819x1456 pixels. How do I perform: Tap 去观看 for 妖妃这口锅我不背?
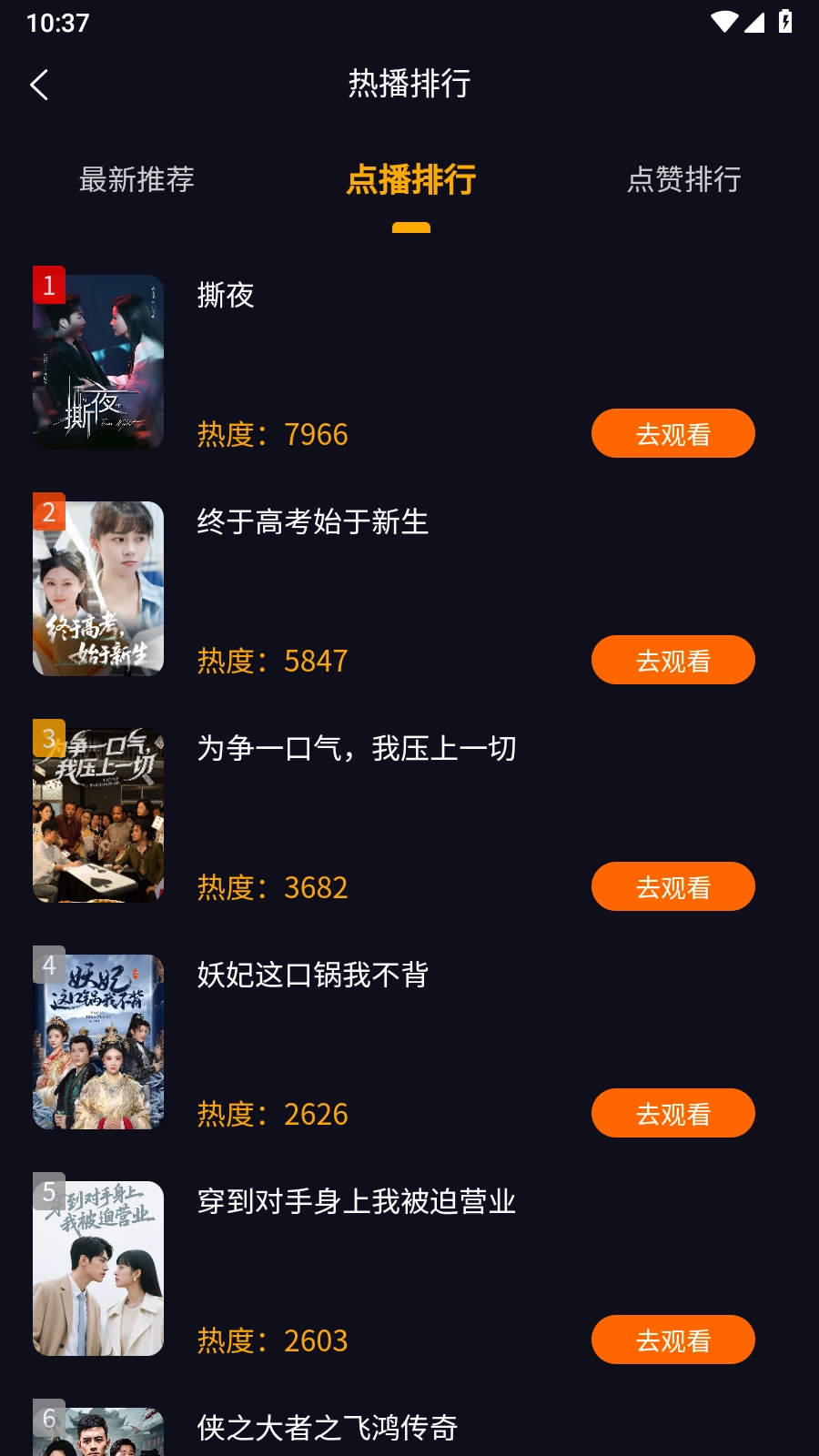(x=672, y=1112)
